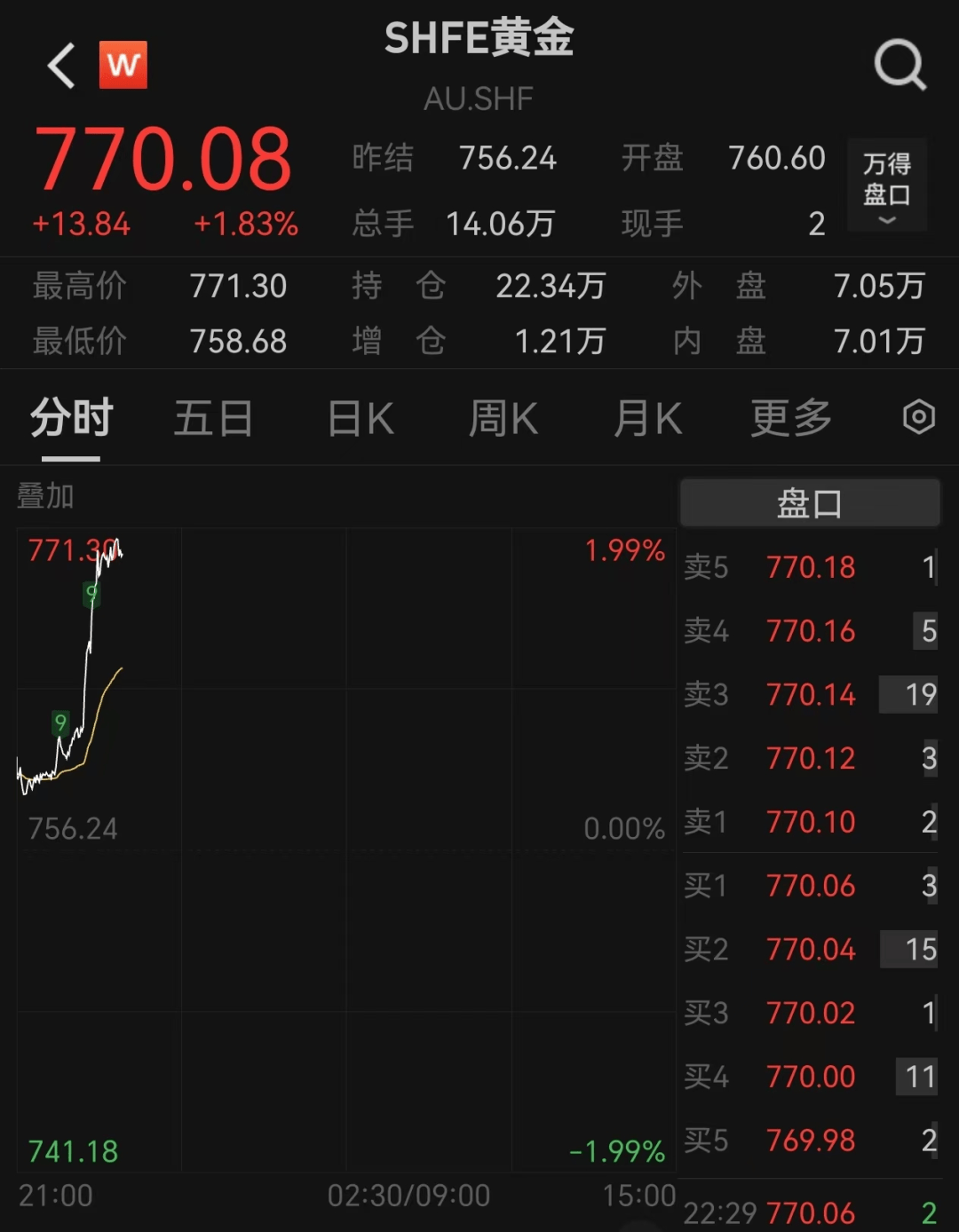Select the 月K chart tab
This screenshot has height=1232, width=959.
click(x=647, y=418)
